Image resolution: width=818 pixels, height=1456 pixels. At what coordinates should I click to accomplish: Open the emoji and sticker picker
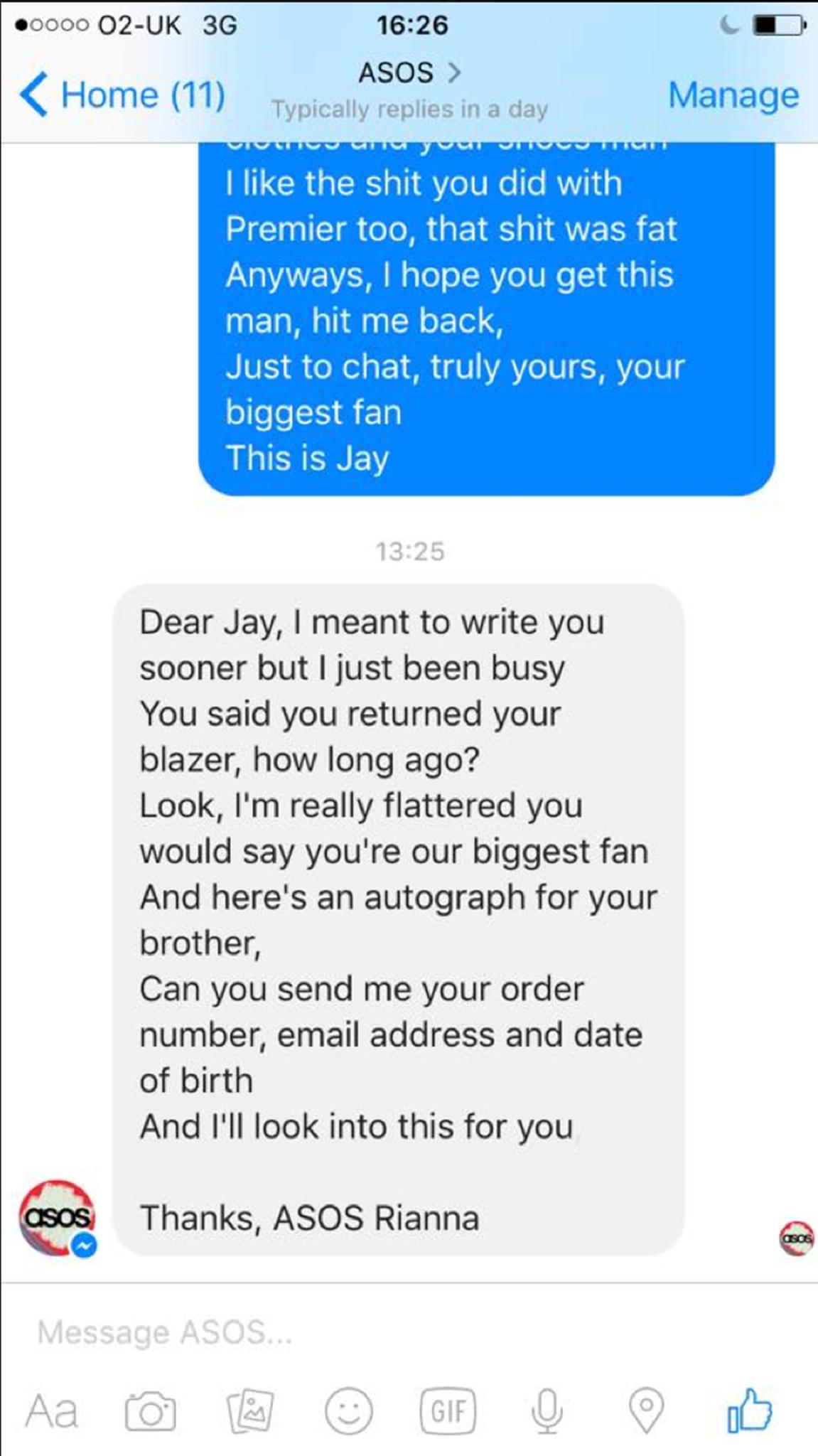tap(348, 1410)
